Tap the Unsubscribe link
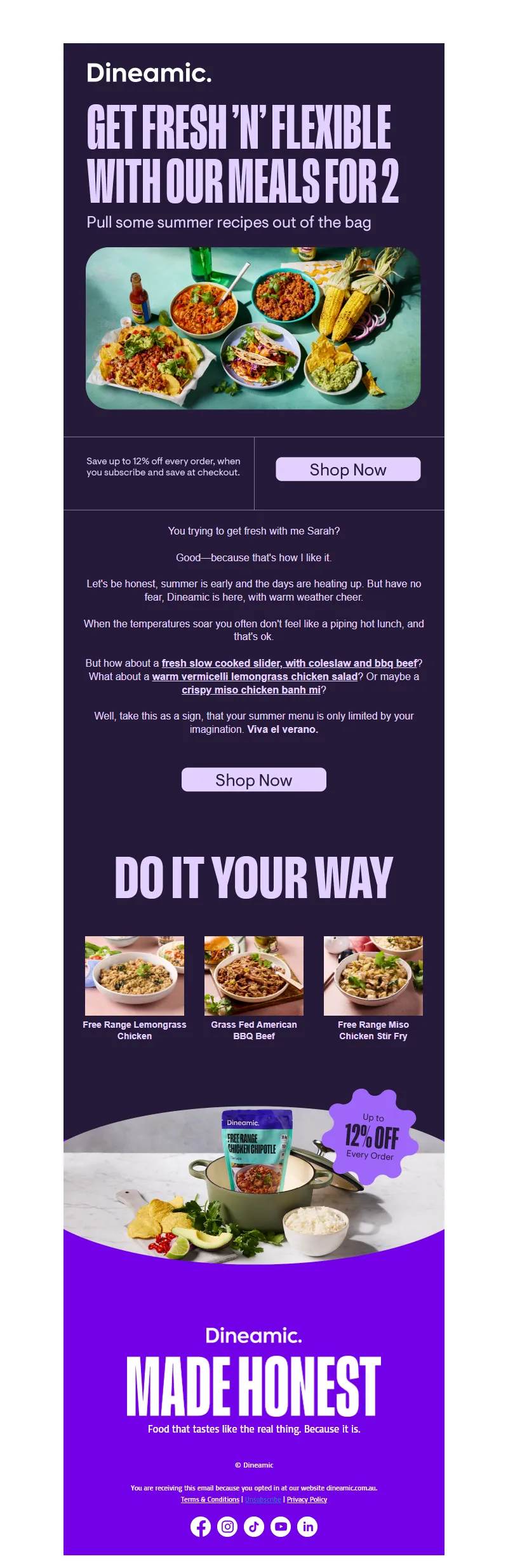 pyautogui.click(x=263, y=1499)
